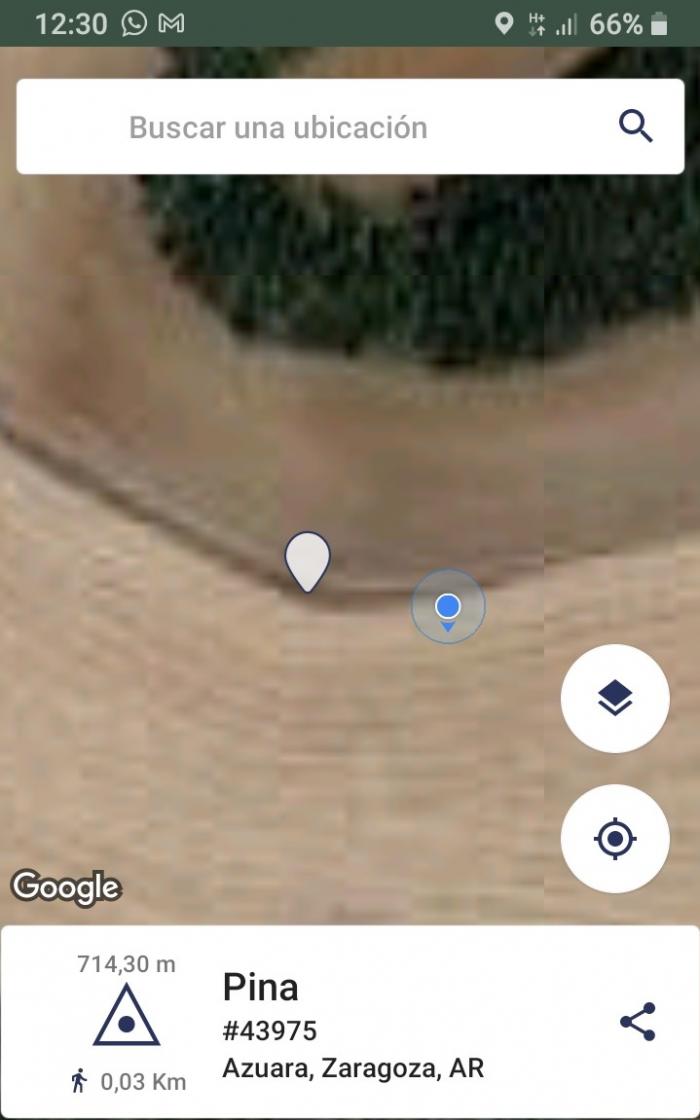Share the Pina #43975 marker

(637, 1021)
